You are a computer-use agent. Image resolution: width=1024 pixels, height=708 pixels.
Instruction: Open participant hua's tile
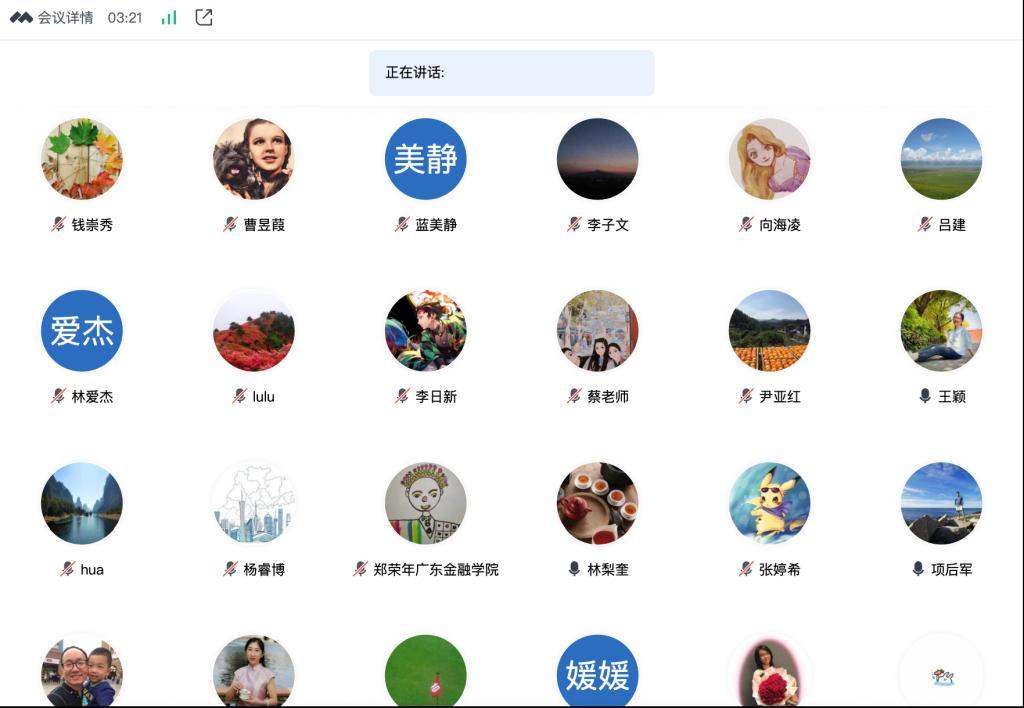pyautogui.click(x=82, y=503)
